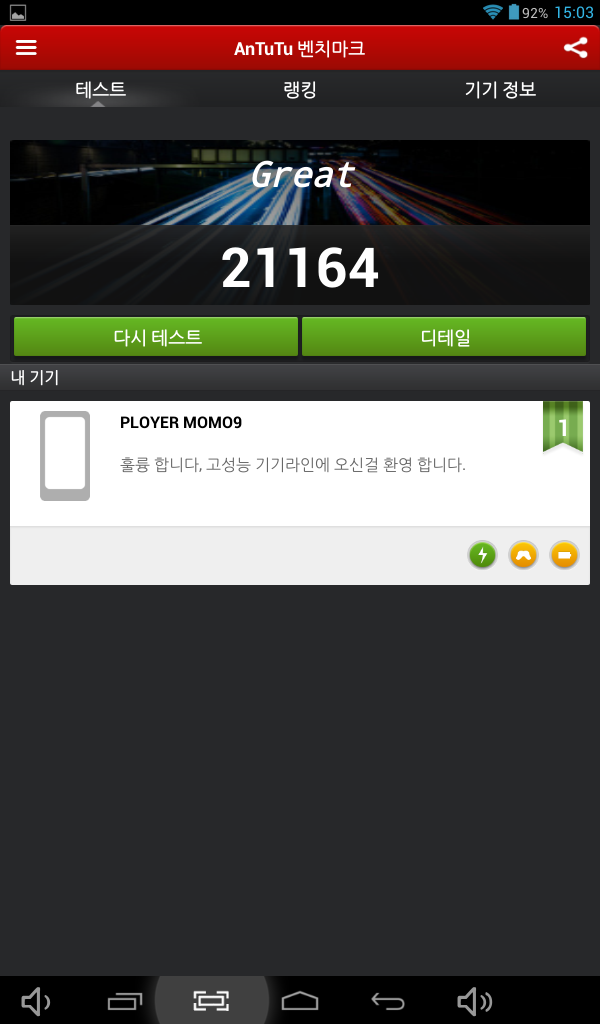Switch to the 기기 정보 tab

[500, 90]
